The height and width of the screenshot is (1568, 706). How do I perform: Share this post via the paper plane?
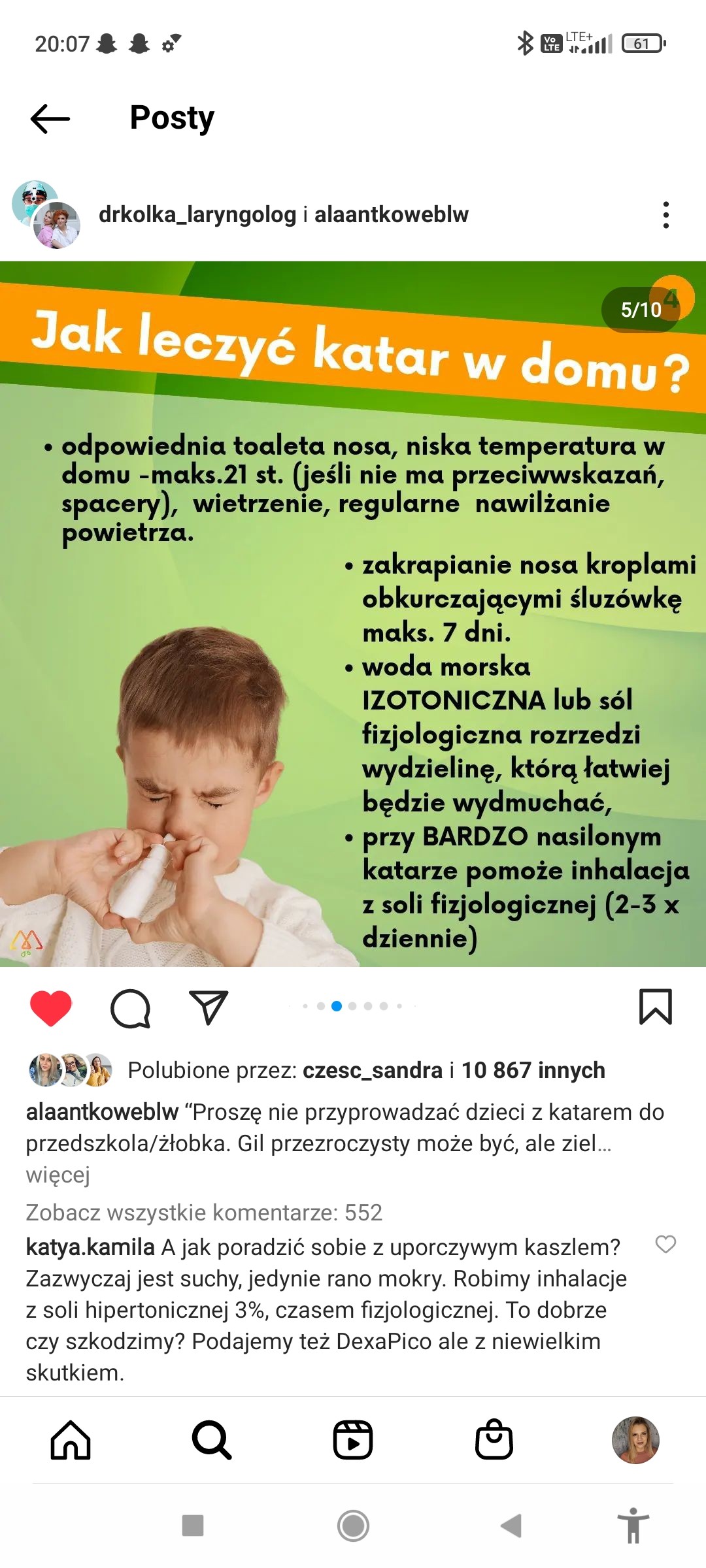[209, 1007]
